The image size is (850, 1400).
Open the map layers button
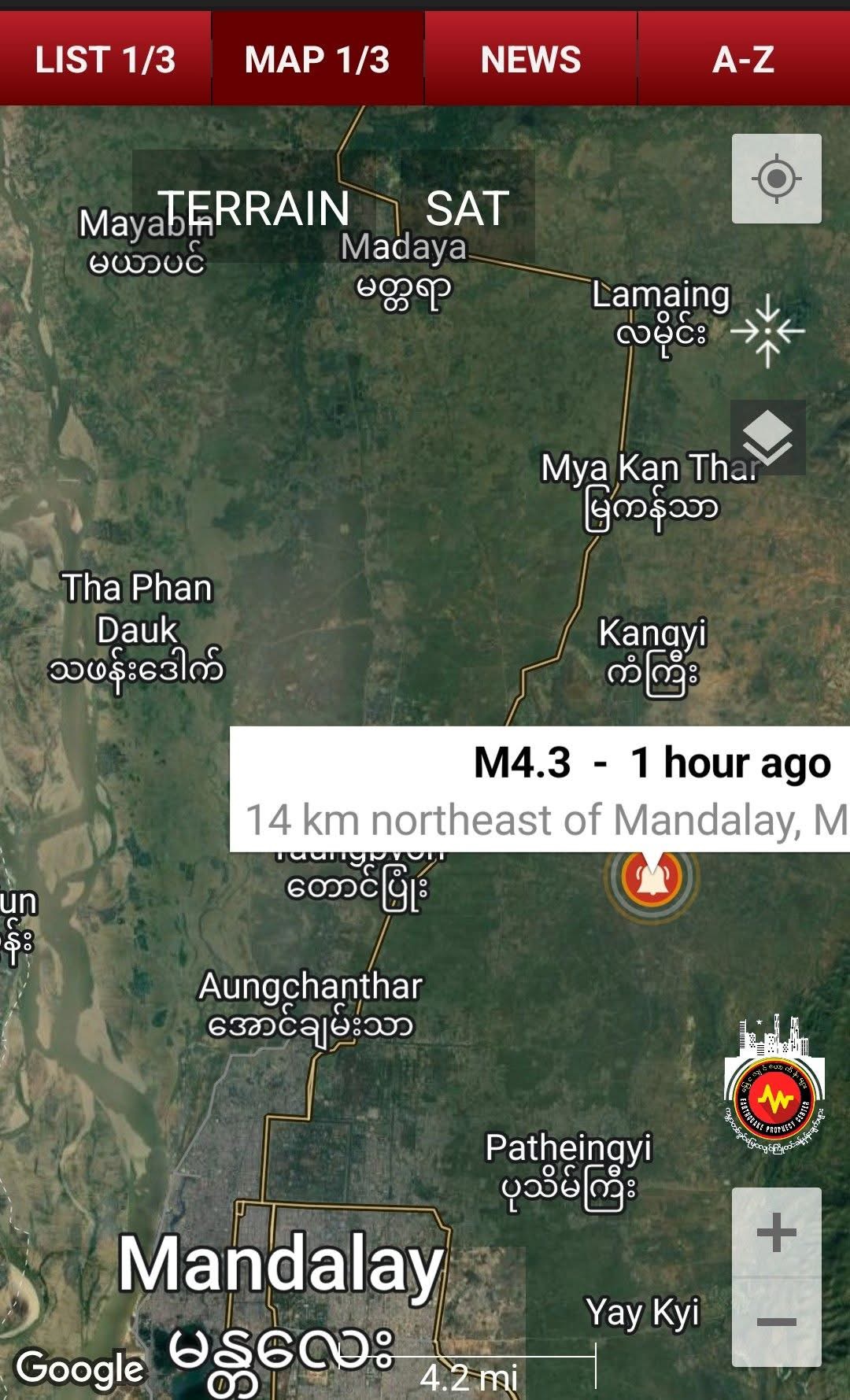click(767, 438)
